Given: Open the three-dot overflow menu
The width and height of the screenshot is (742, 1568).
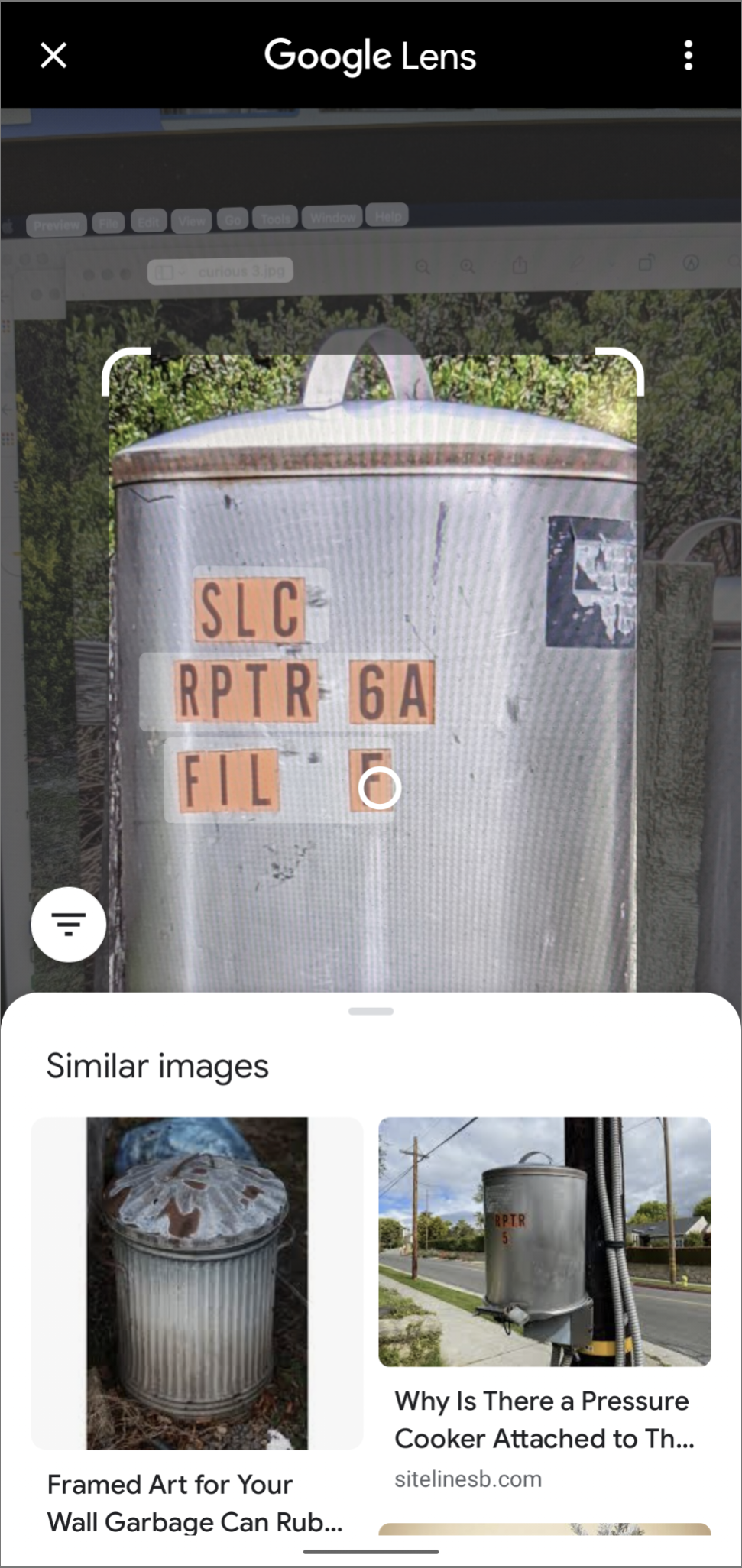Looking at the screenshot, I should pos(688,55).
